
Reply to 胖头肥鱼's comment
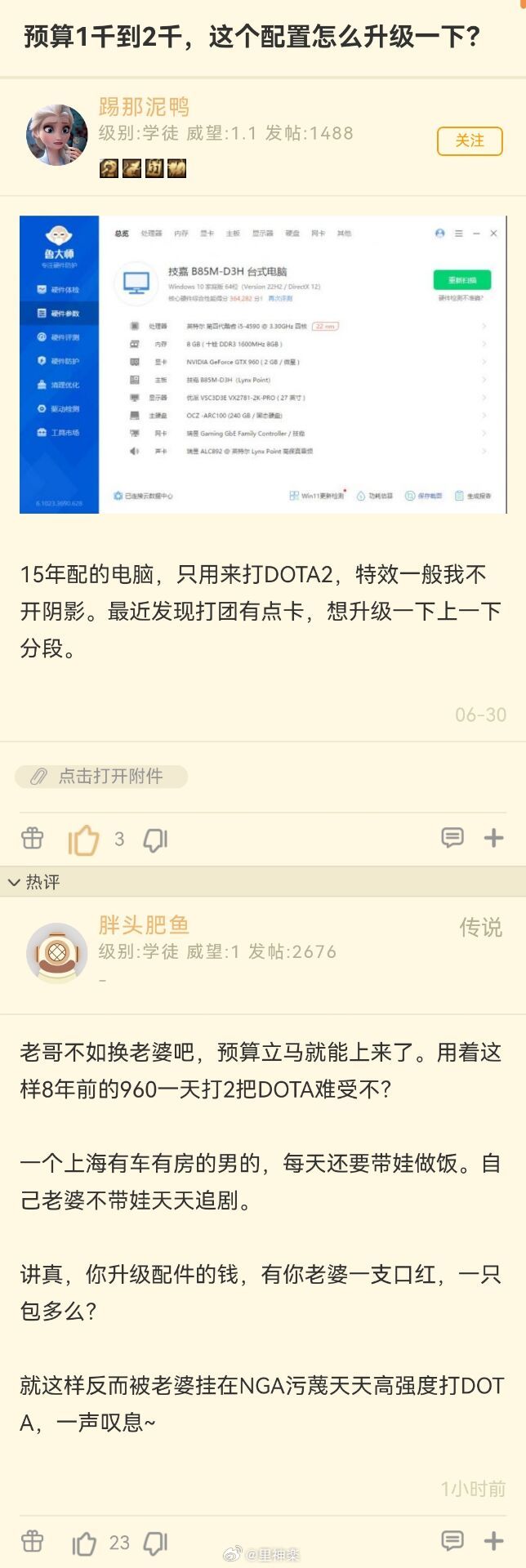point(452,1541)
